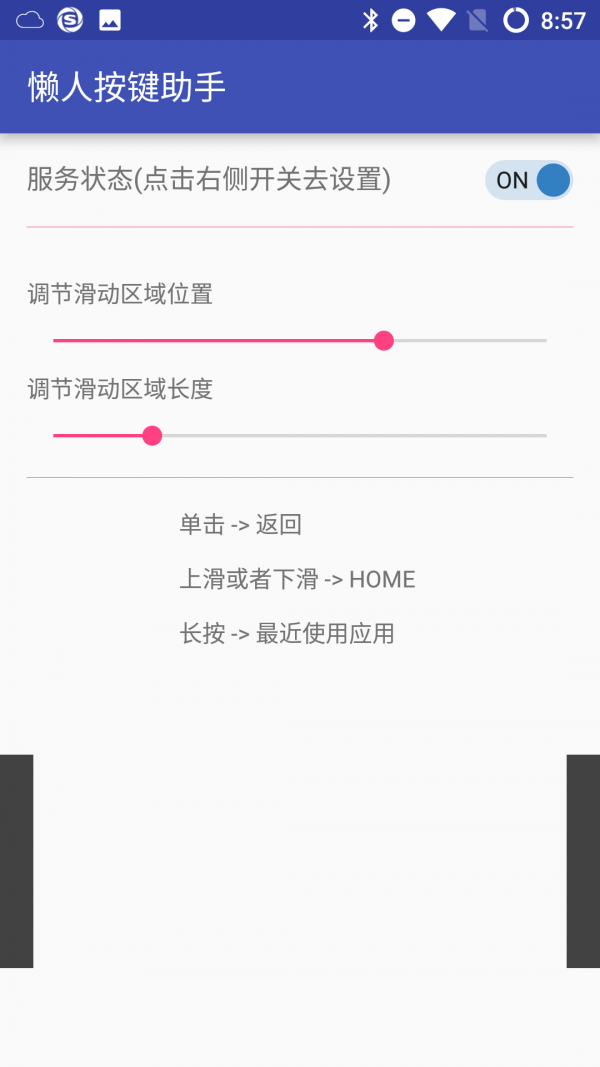Tap the right edge dark touch bar
The image size is (600, 1067).
tap(583, 861)
